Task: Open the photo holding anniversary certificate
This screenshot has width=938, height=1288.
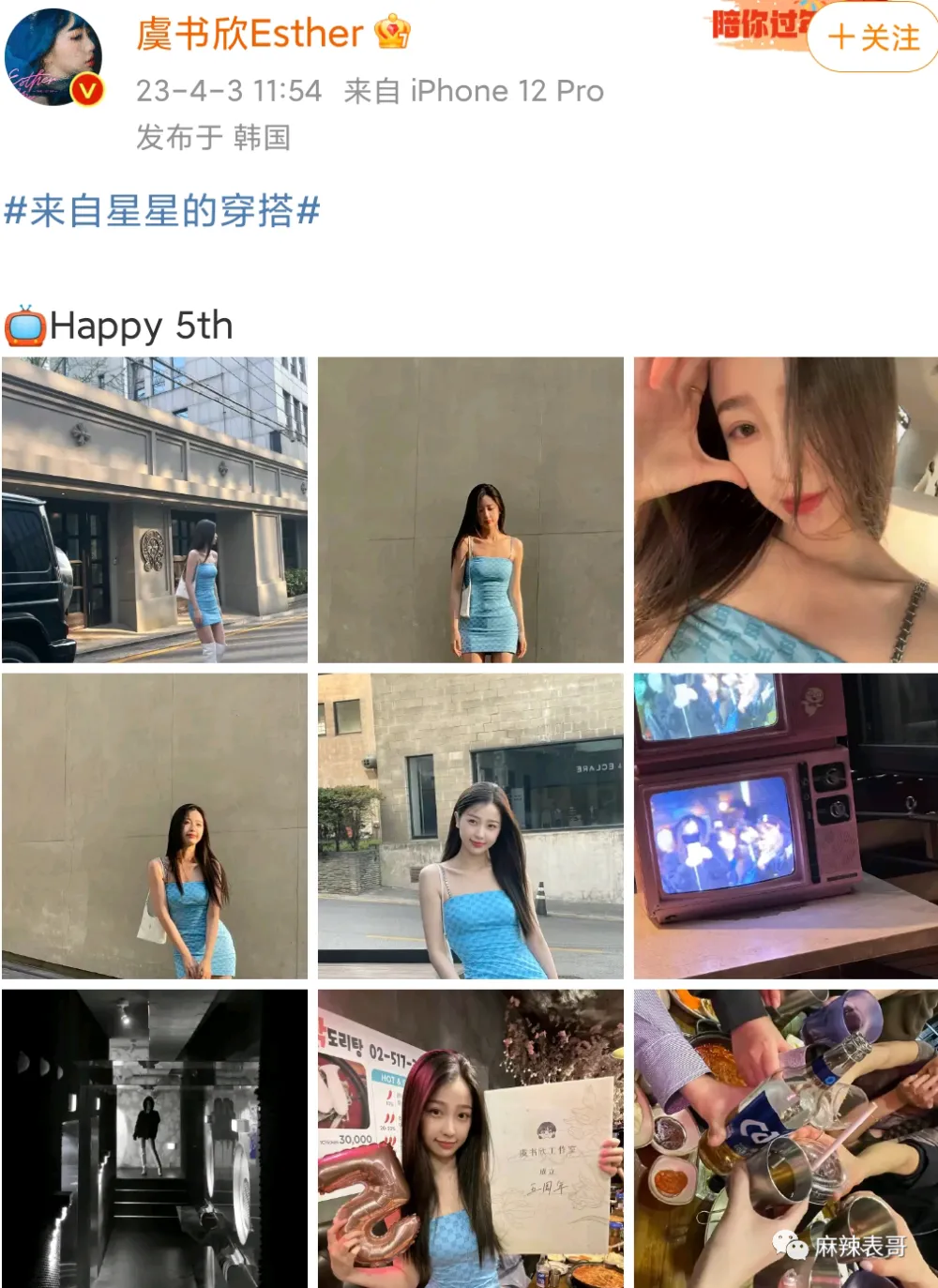Action: 470,1138
